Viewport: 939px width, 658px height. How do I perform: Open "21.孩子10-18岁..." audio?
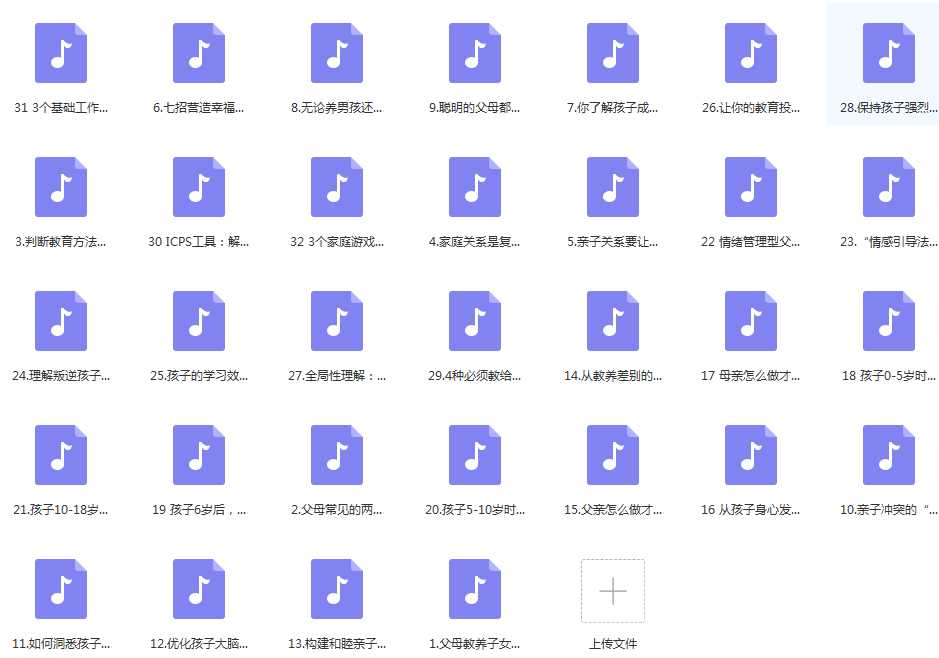point(61,455)
